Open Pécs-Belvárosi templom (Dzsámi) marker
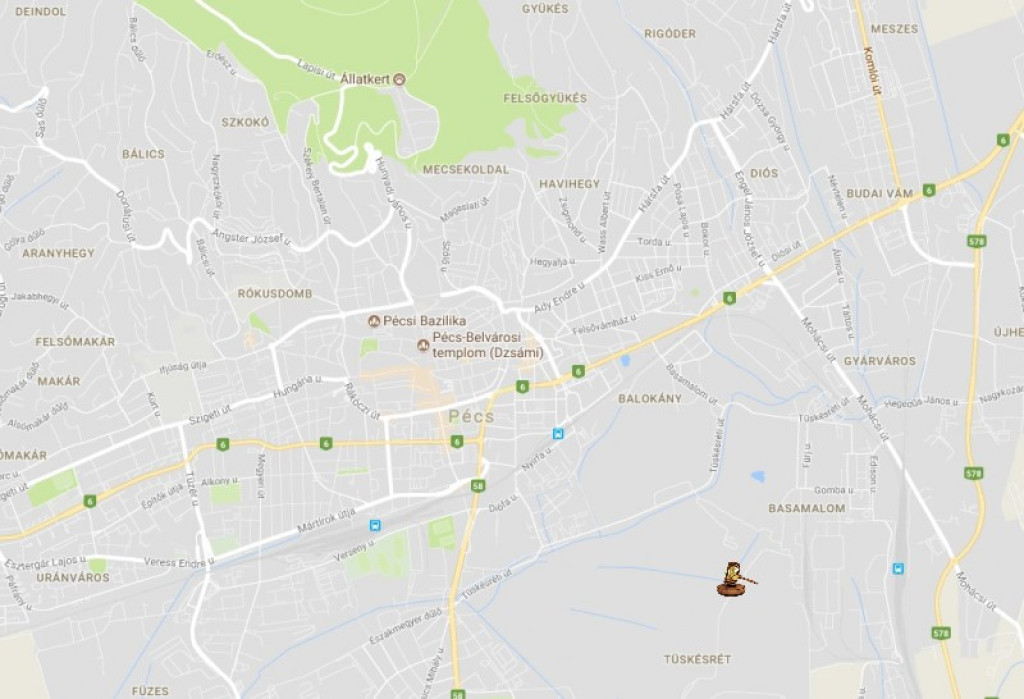The image size is (1024, 699). click(x=423, y=345)
